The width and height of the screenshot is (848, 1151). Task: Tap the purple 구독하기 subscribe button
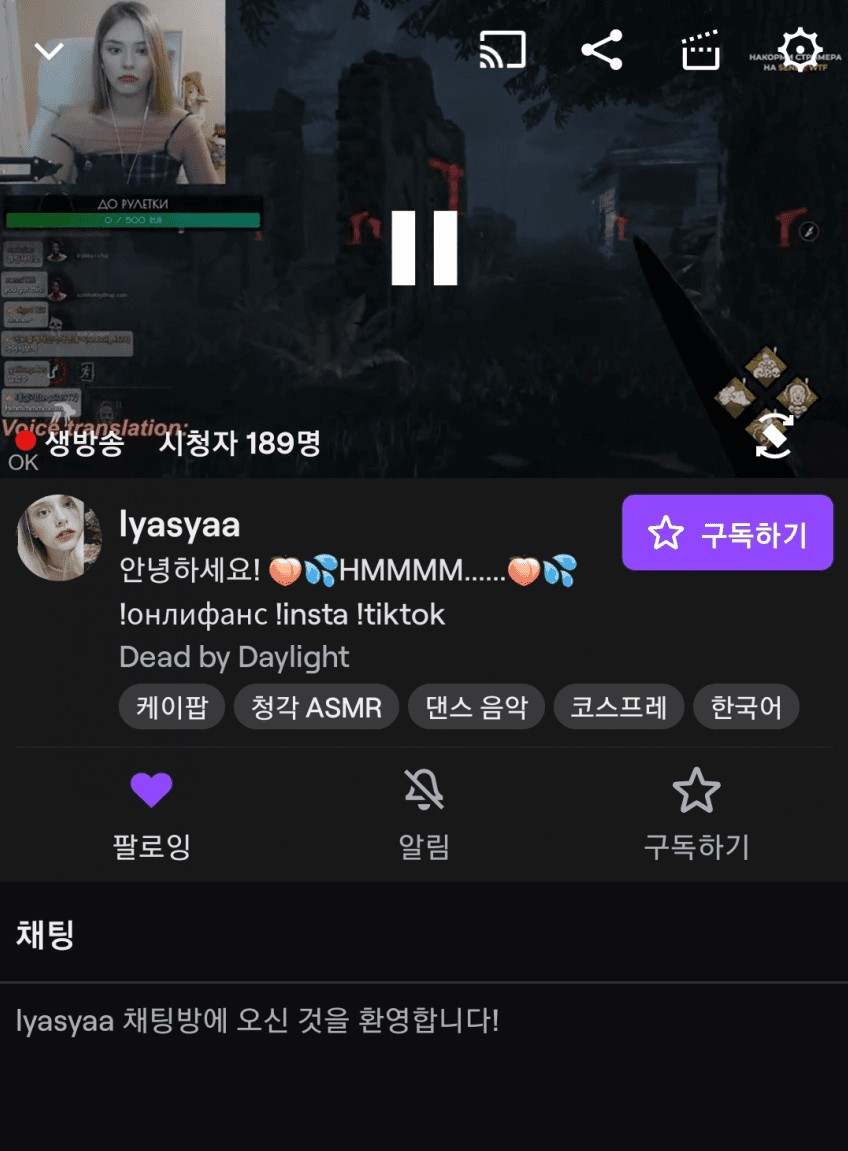point(727,533)
